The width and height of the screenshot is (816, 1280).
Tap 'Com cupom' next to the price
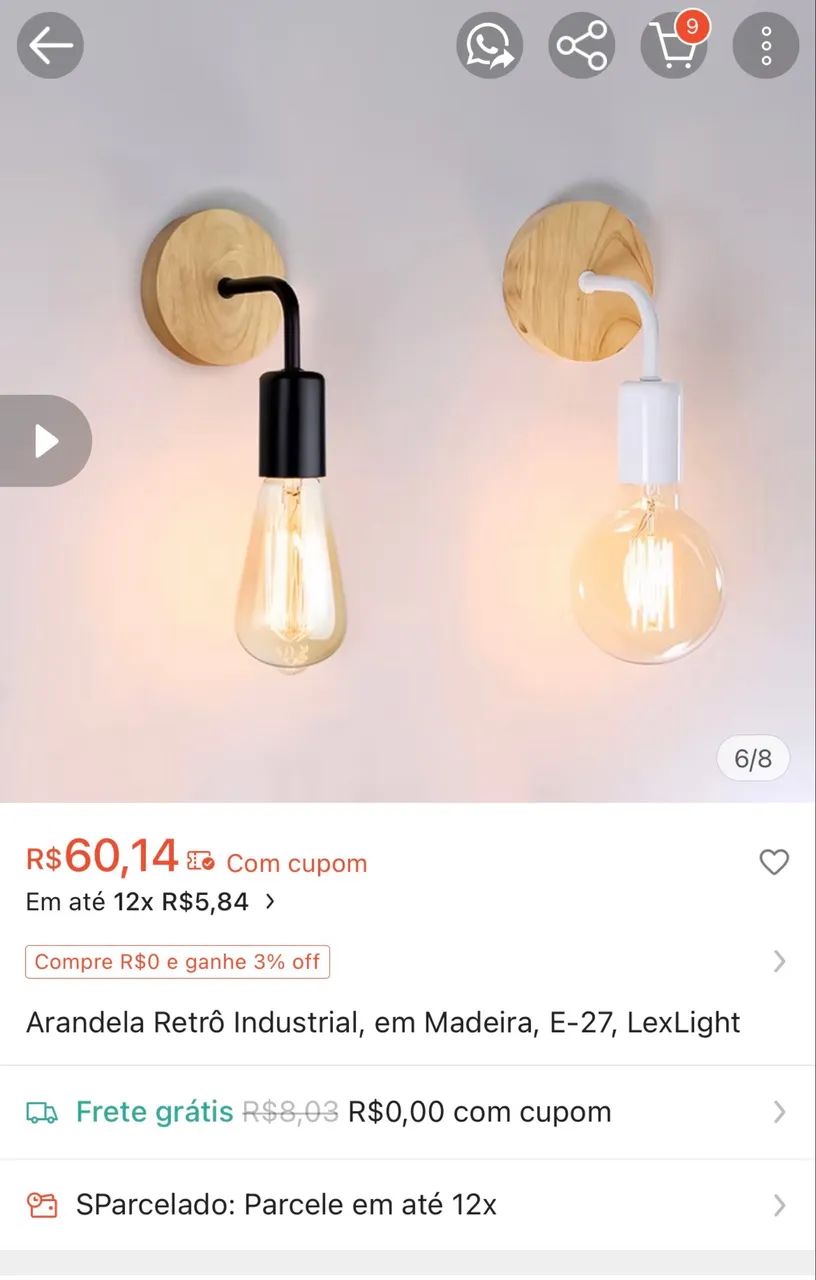pyautogui.click(x=295, y=863)
